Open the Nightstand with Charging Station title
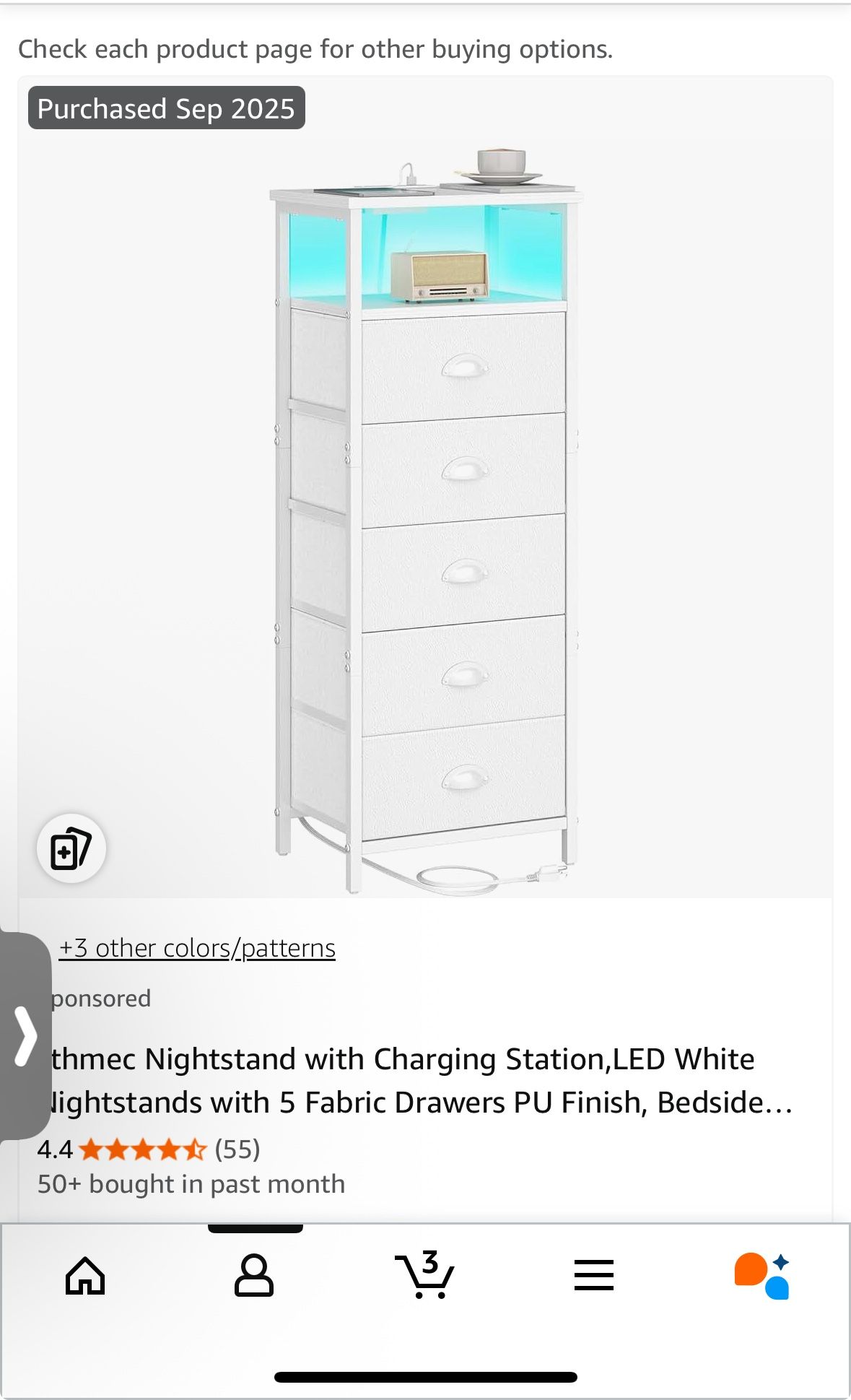Screen dimensions: 851x1400 [419, 1081]
